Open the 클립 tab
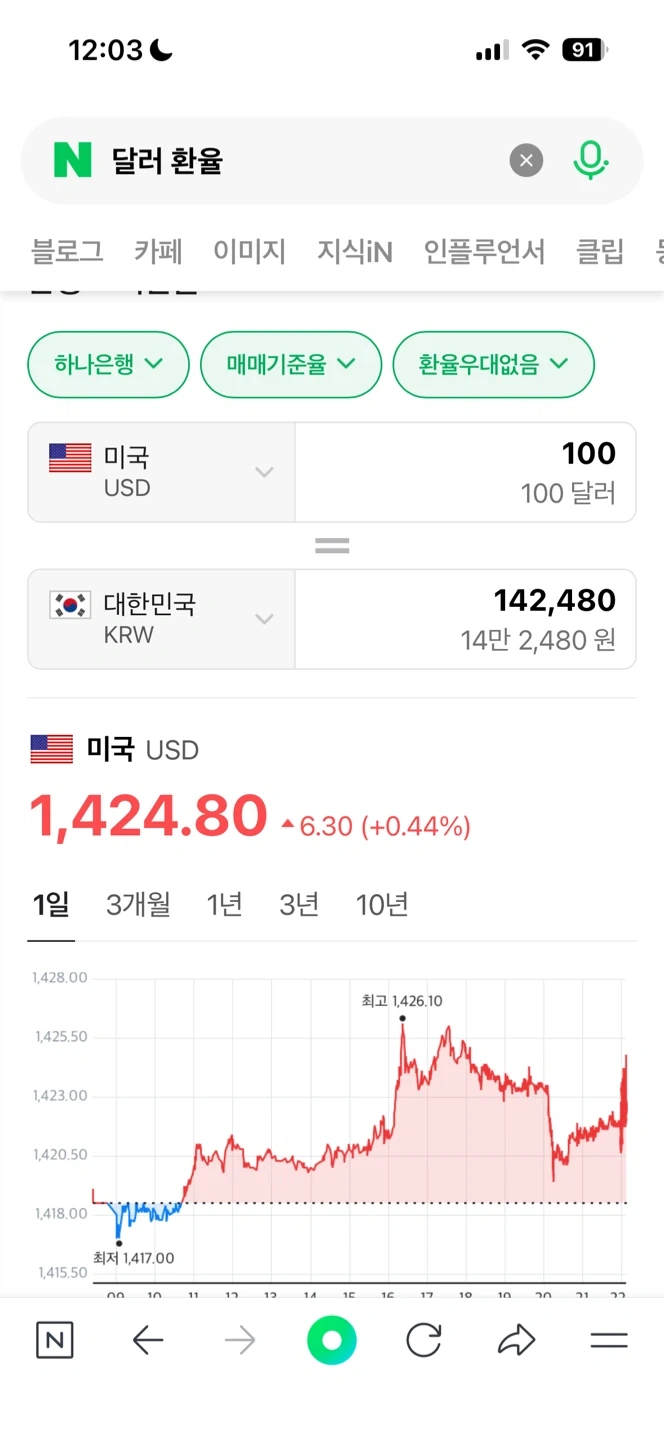This screenshot has height=1440, width=664. pos(600,251)
